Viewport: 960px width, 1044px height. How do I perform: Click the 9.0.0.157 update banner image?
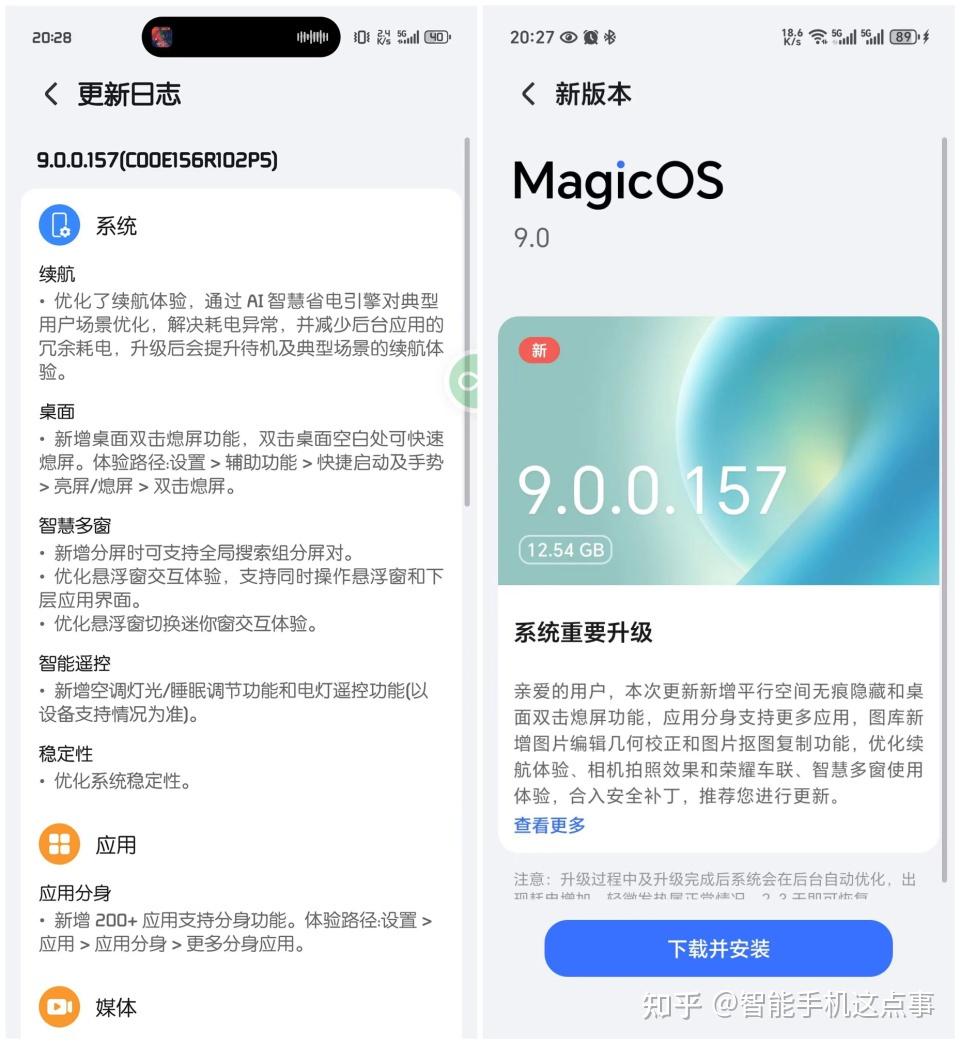coord(718,450)
